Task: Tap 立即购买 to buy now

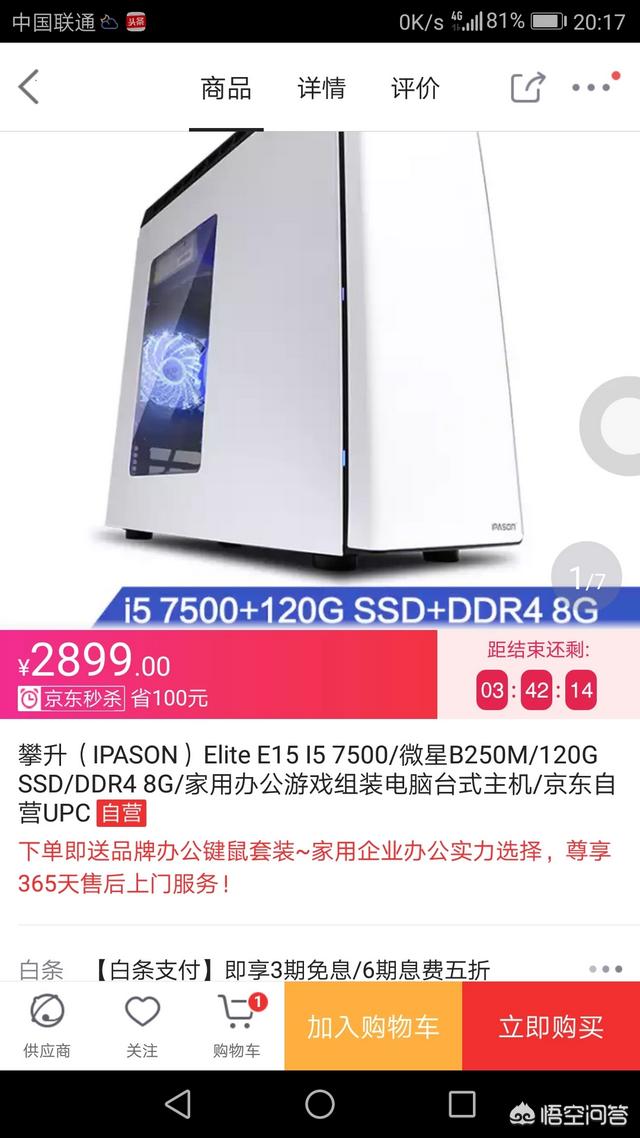Action: tap(551, 1026)
